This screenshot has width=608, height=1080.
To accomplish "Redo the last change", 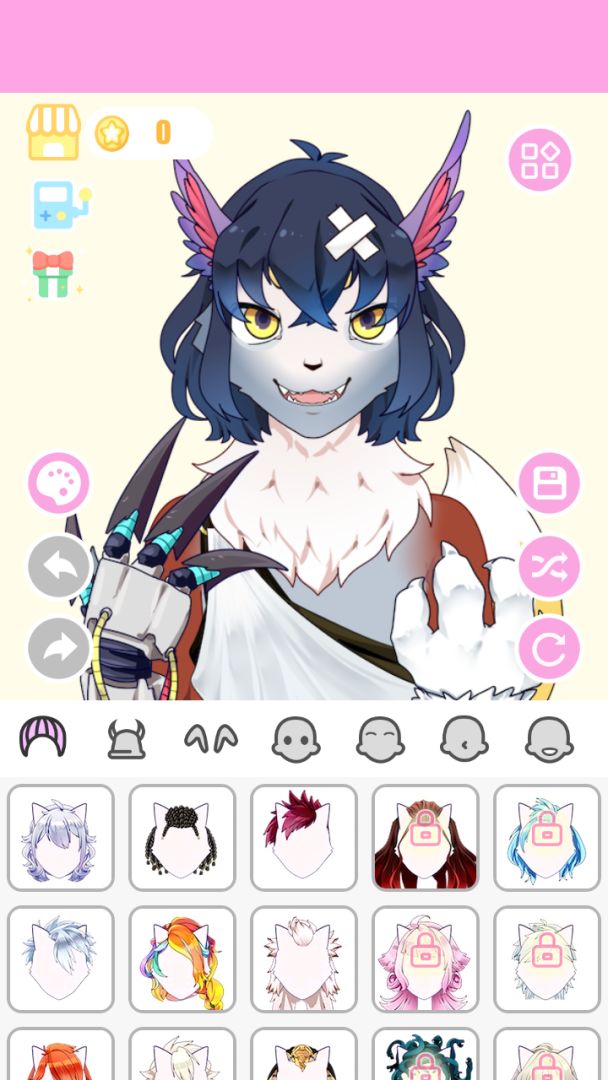I will click(59, 648).
